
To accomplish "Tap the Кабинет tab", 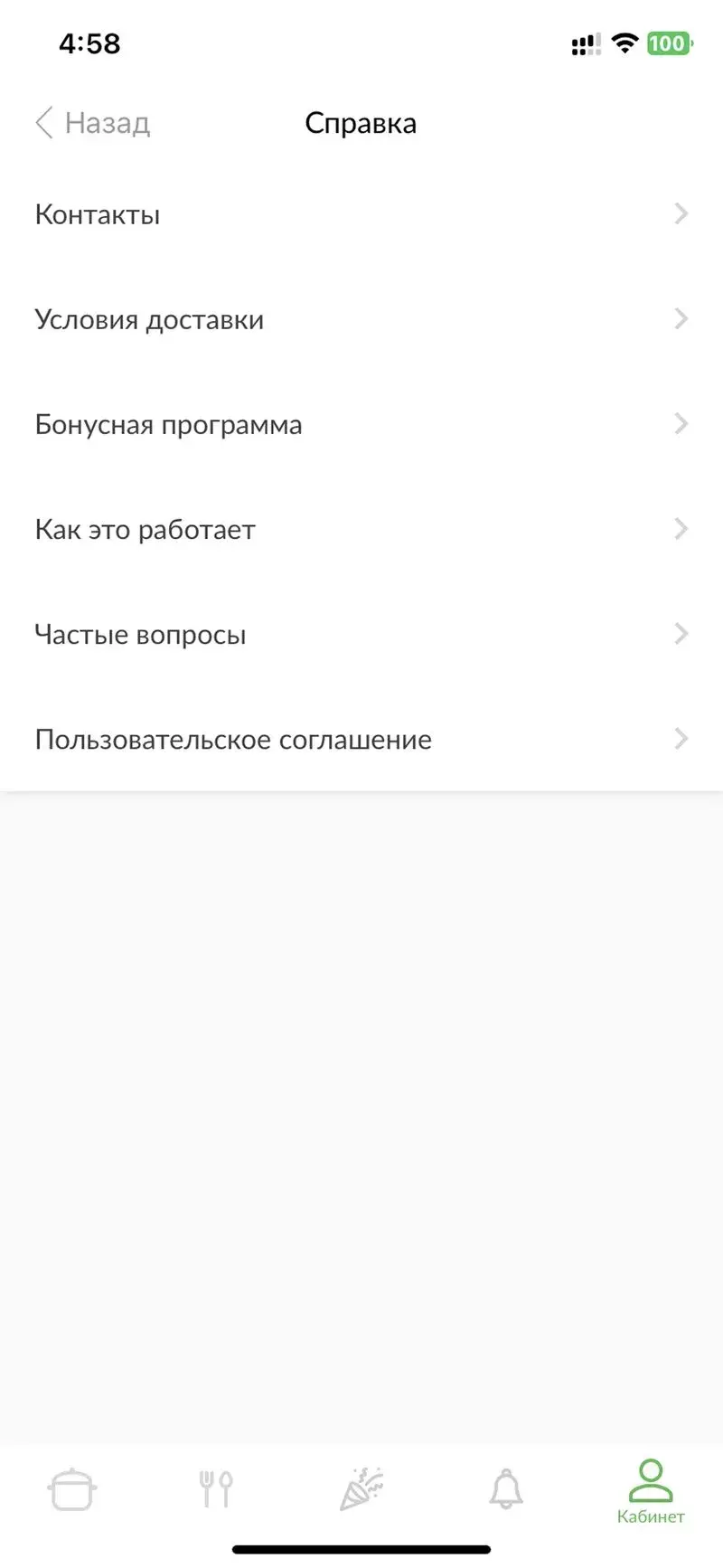I will coord(651,1492).
